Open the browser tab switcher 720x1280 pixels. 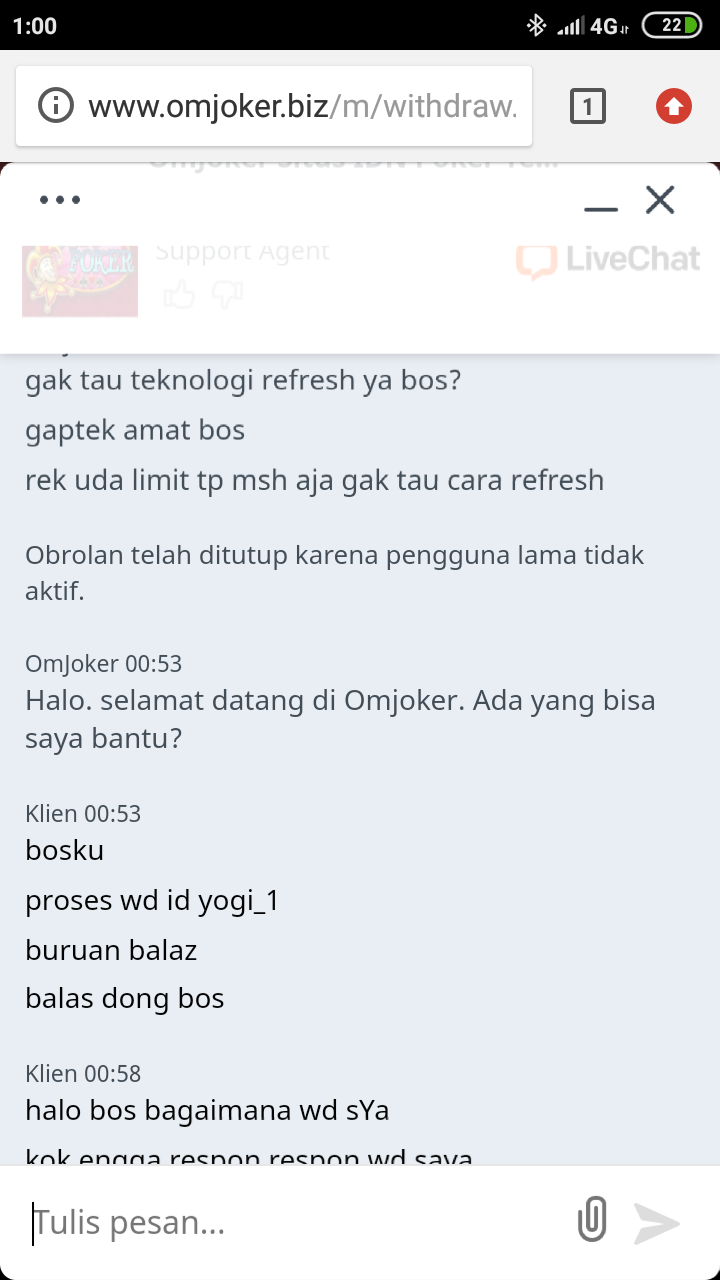588,106
